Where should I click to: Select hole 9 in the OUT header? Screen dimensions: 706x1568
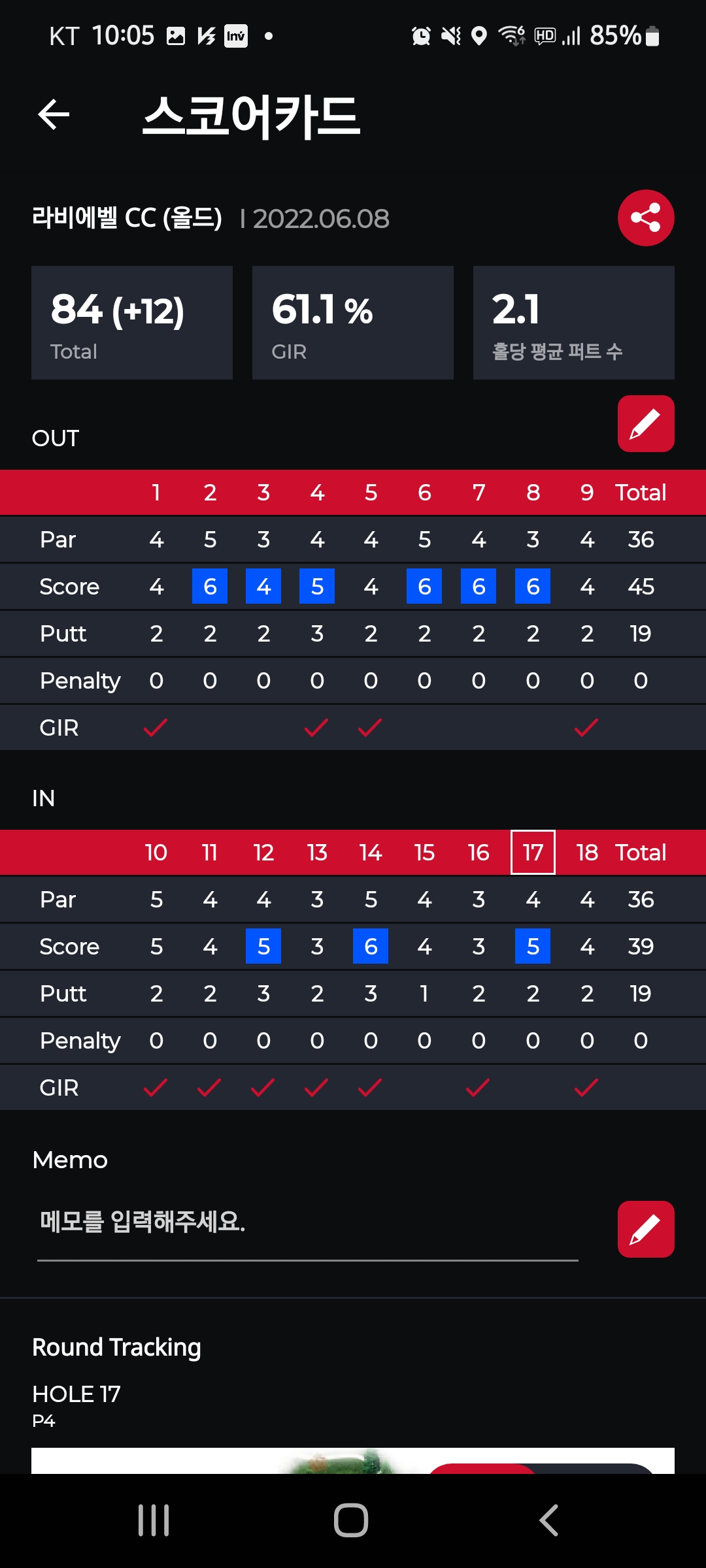[x=587, y=493]
